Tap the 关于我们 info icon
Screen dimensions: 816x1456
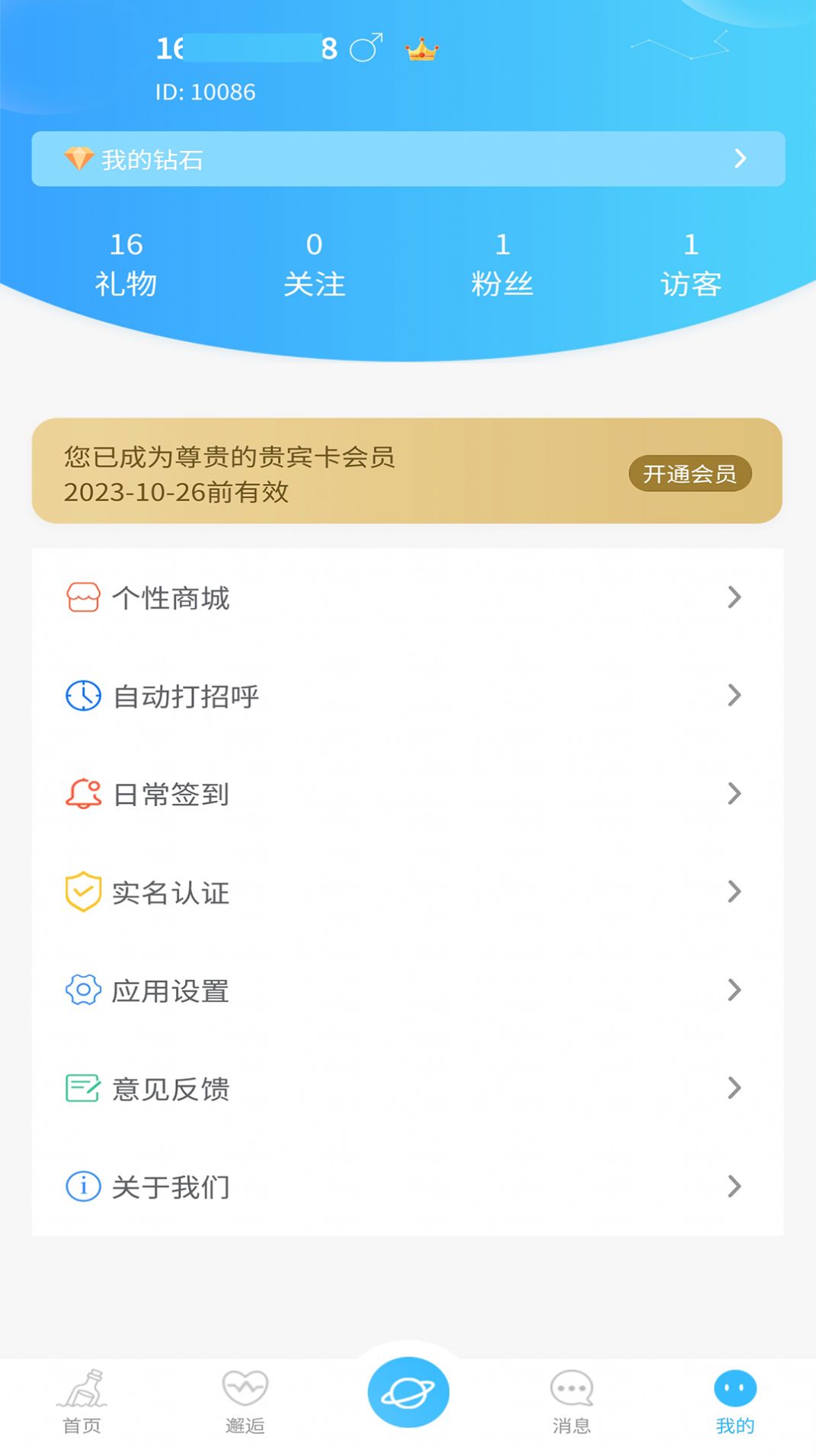82,1186
